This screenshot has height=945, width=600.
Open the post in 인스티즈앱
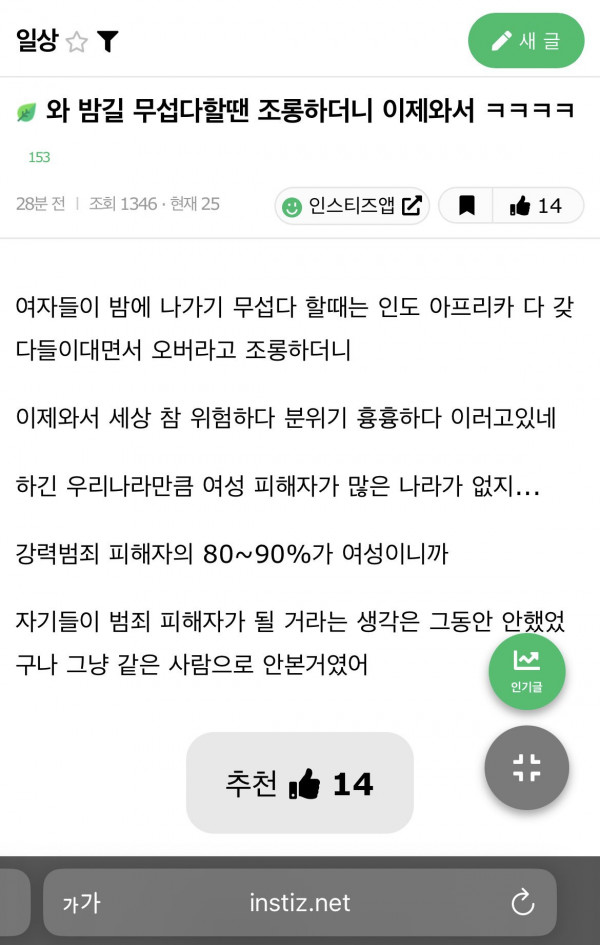click(x=352, y=206)
